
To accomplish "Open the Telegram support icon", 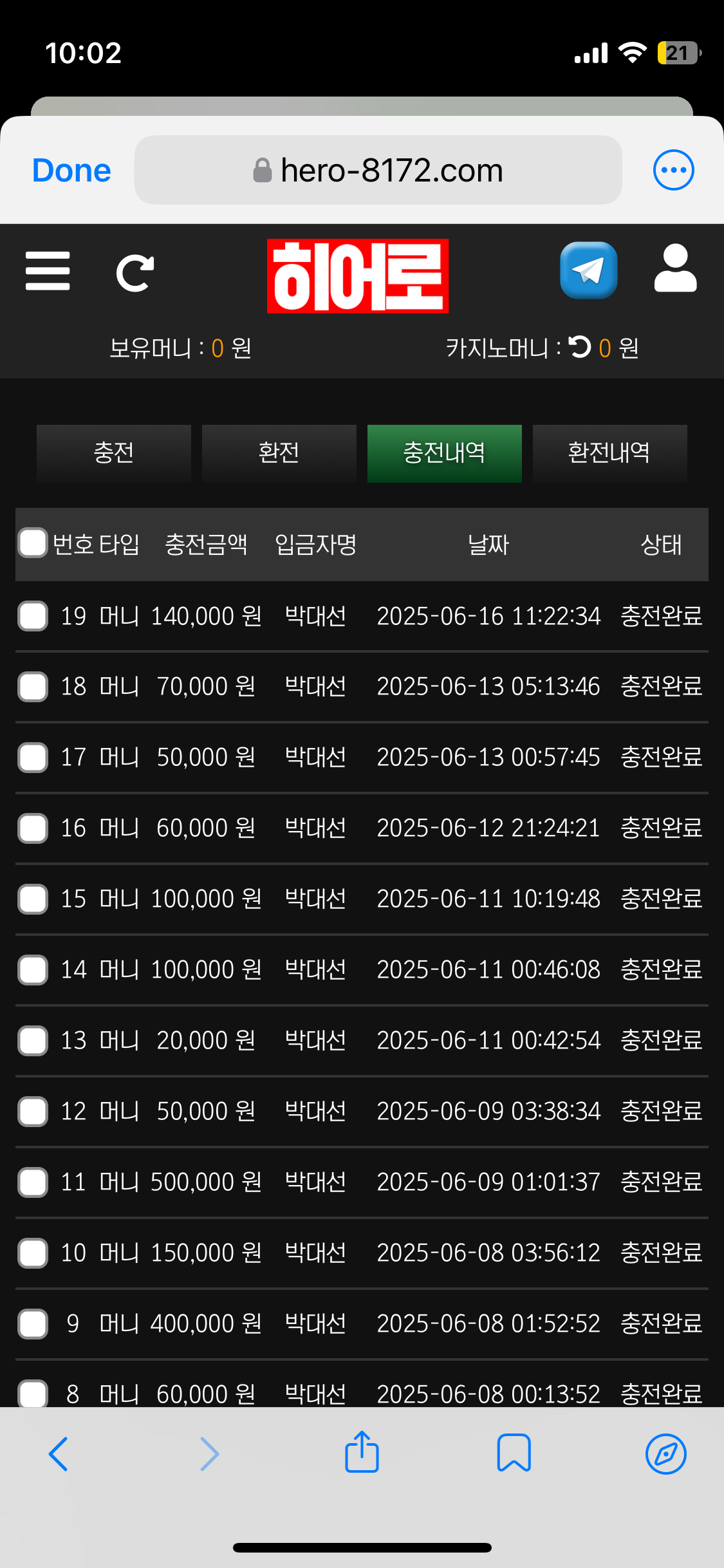I will coord(589,270).
